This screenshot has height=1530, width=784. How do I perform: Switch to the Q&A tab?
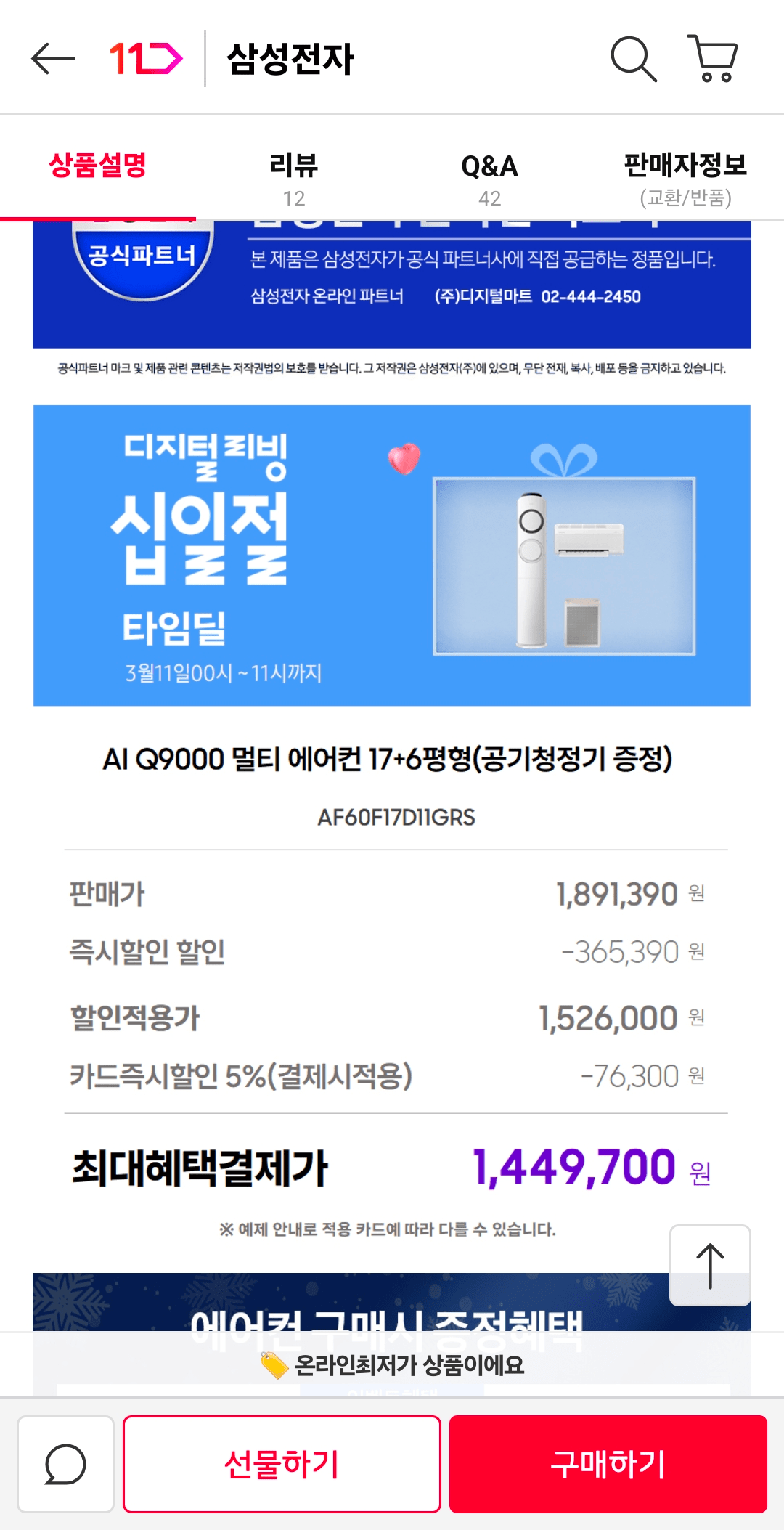coord(489,178)
